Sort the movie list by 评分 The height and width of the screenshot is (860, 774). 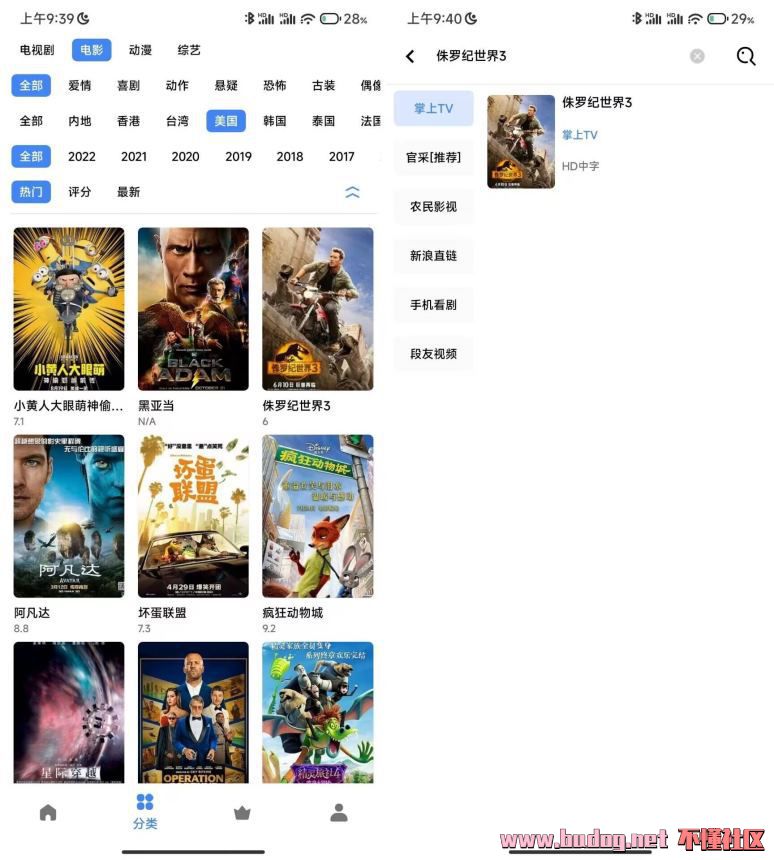click(79, 191)
